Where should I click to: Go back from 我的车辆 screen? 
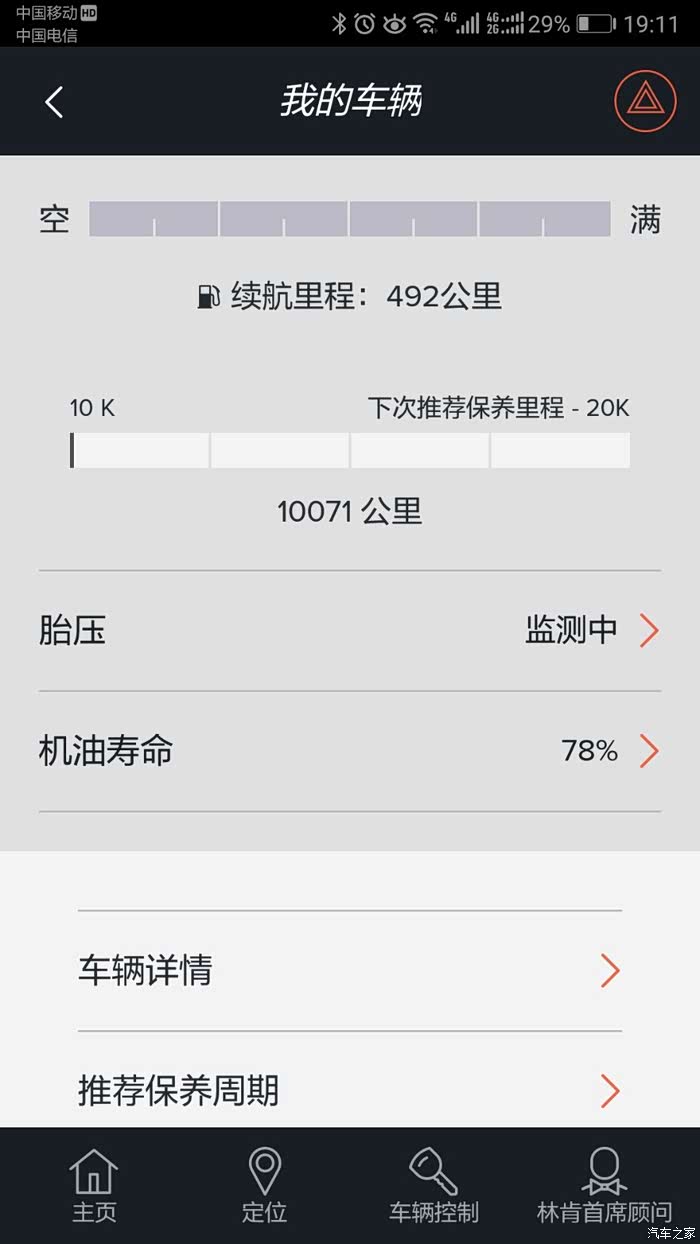(x=54, y=102)
